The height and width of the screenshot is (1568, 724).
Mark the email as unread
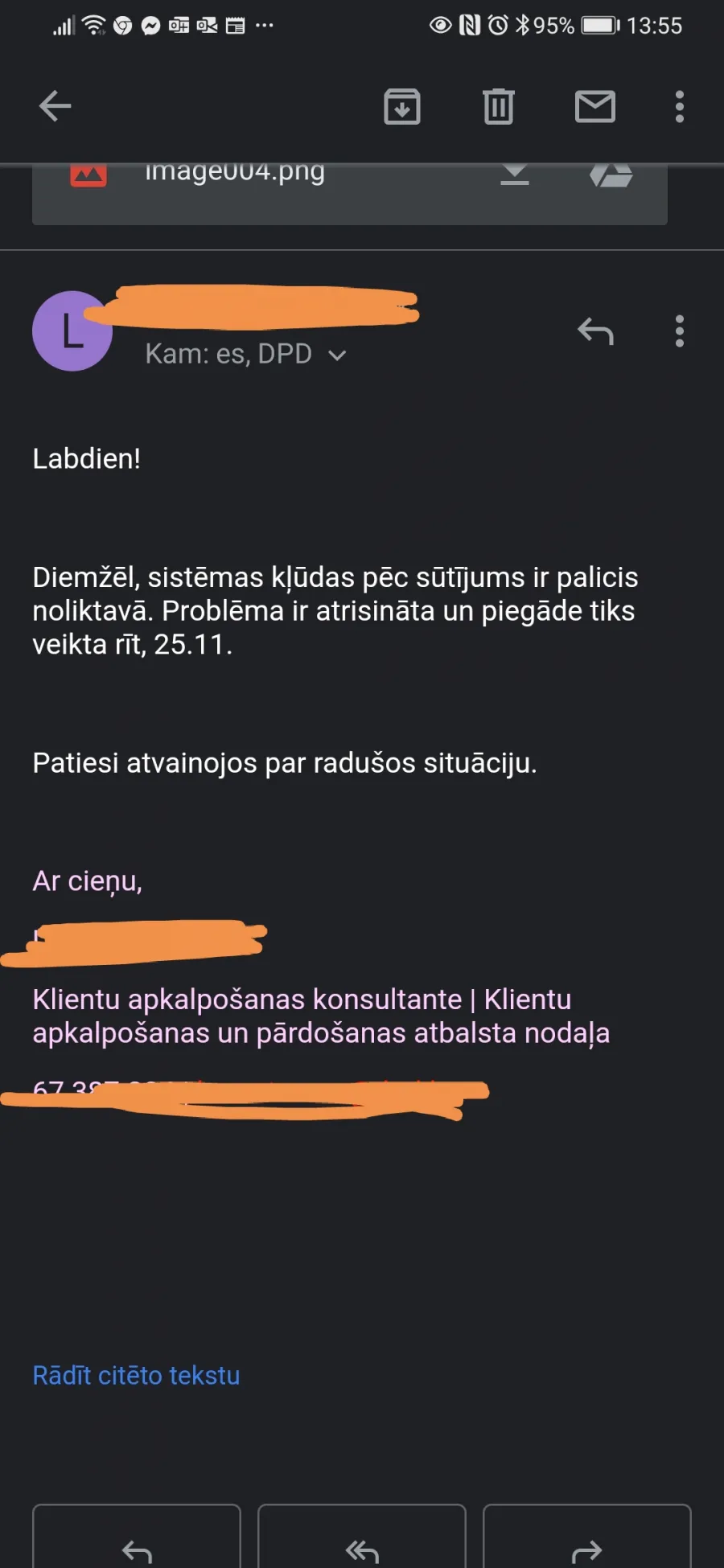(595, 106)
